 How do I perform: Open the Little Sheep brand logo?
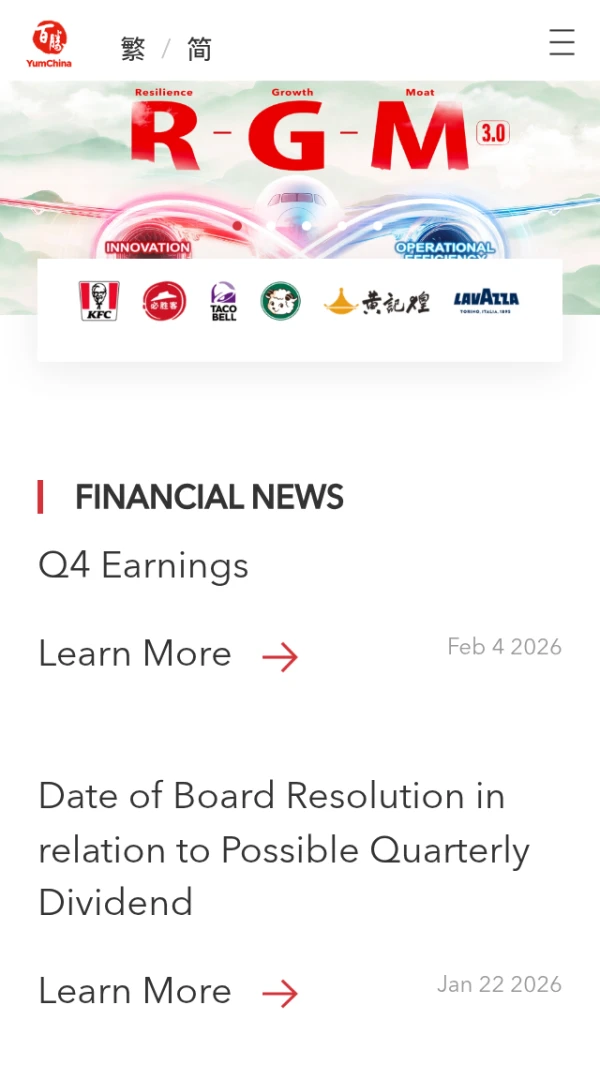coord(281,301)
